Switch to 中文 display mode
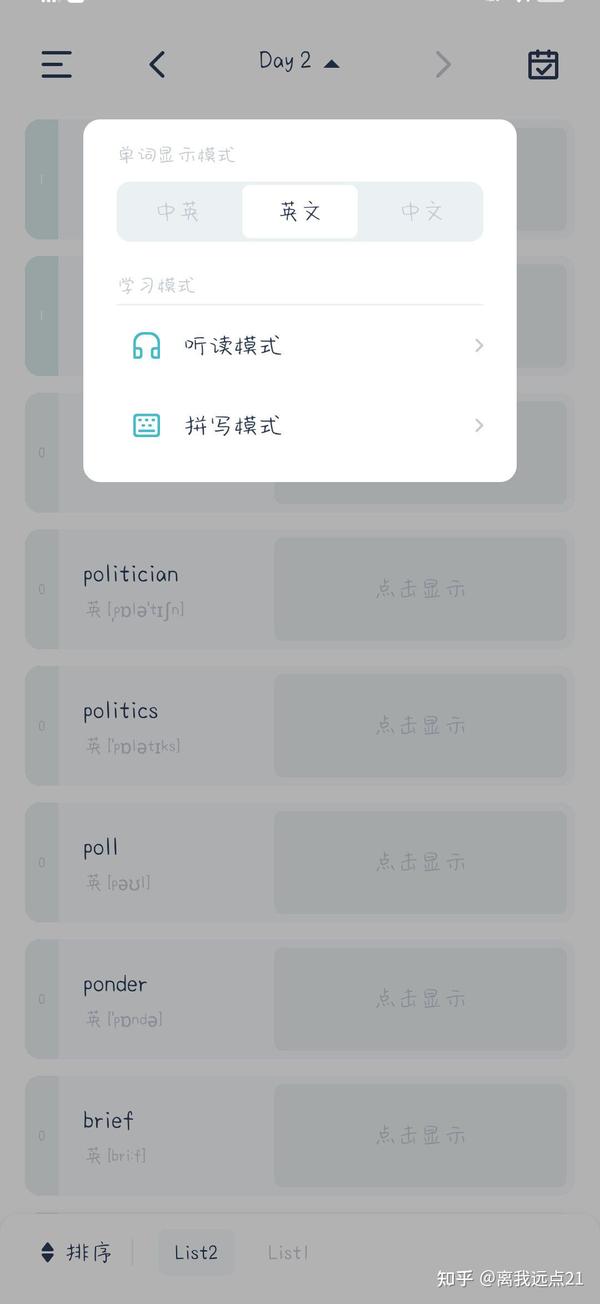600x1304 pixels. (x=421, y=212)
